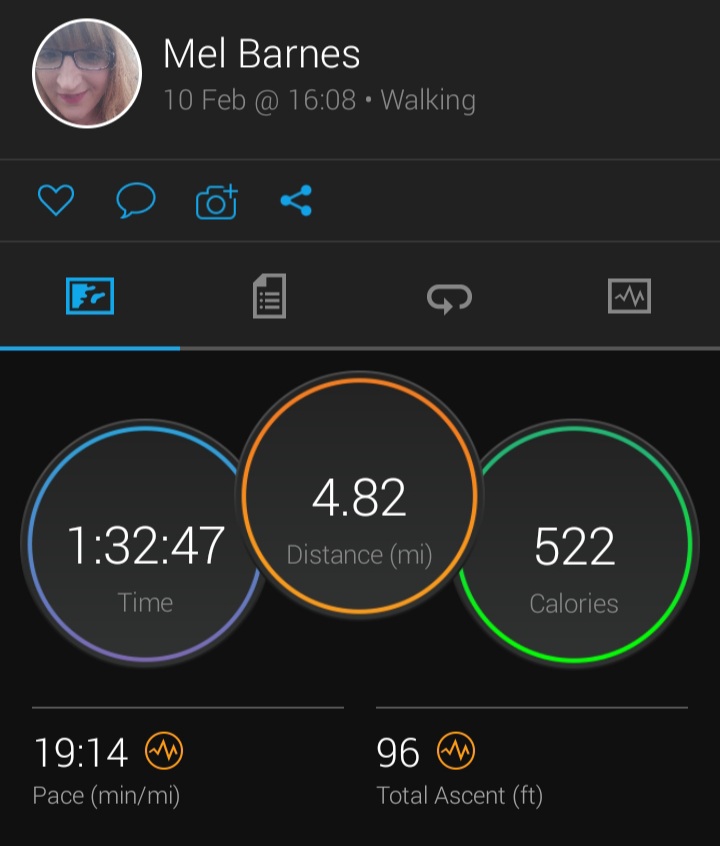Share this walking activity
This screenshot has width=720, height=846.
pyautogui.click(x=296, y=201)
